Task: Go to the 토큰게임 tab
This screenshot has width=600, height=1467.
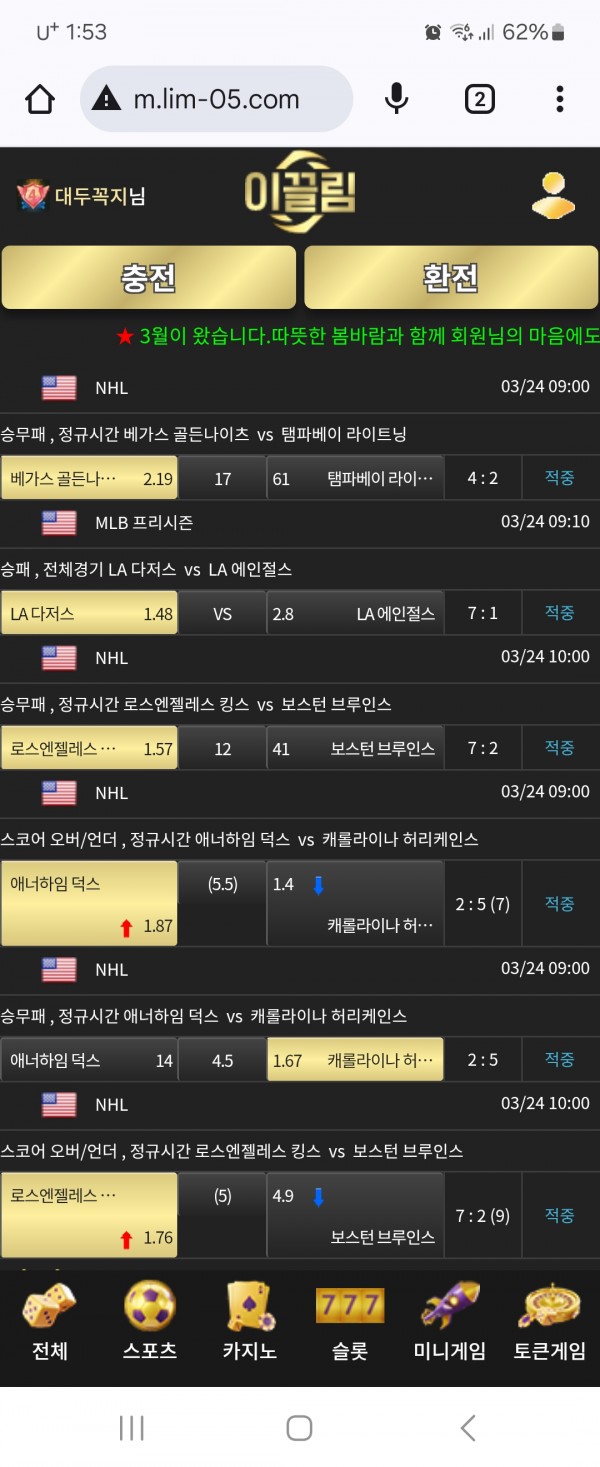Action: (x=550, y=1320)
